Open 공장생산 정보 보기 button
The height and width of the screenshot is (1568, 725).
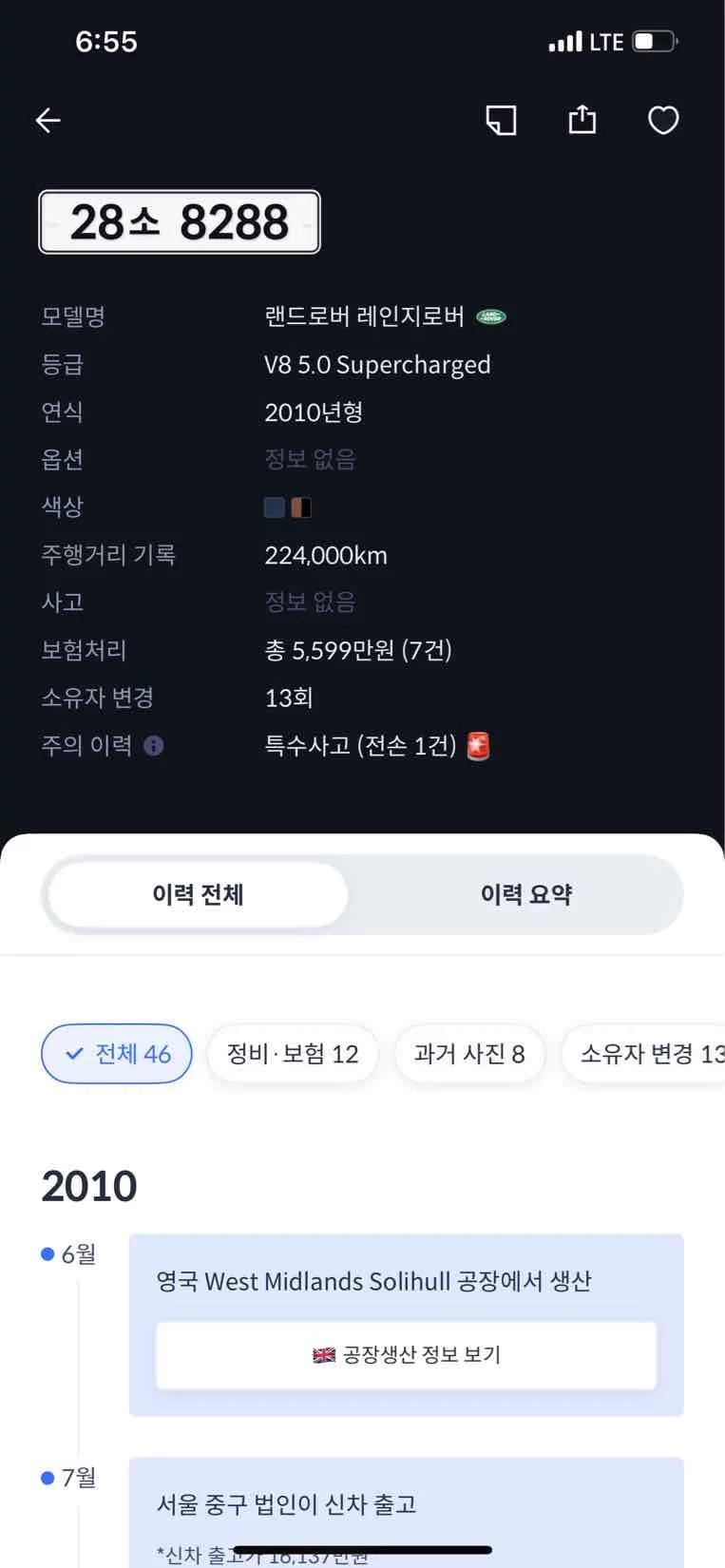(x=406, y=1355)
